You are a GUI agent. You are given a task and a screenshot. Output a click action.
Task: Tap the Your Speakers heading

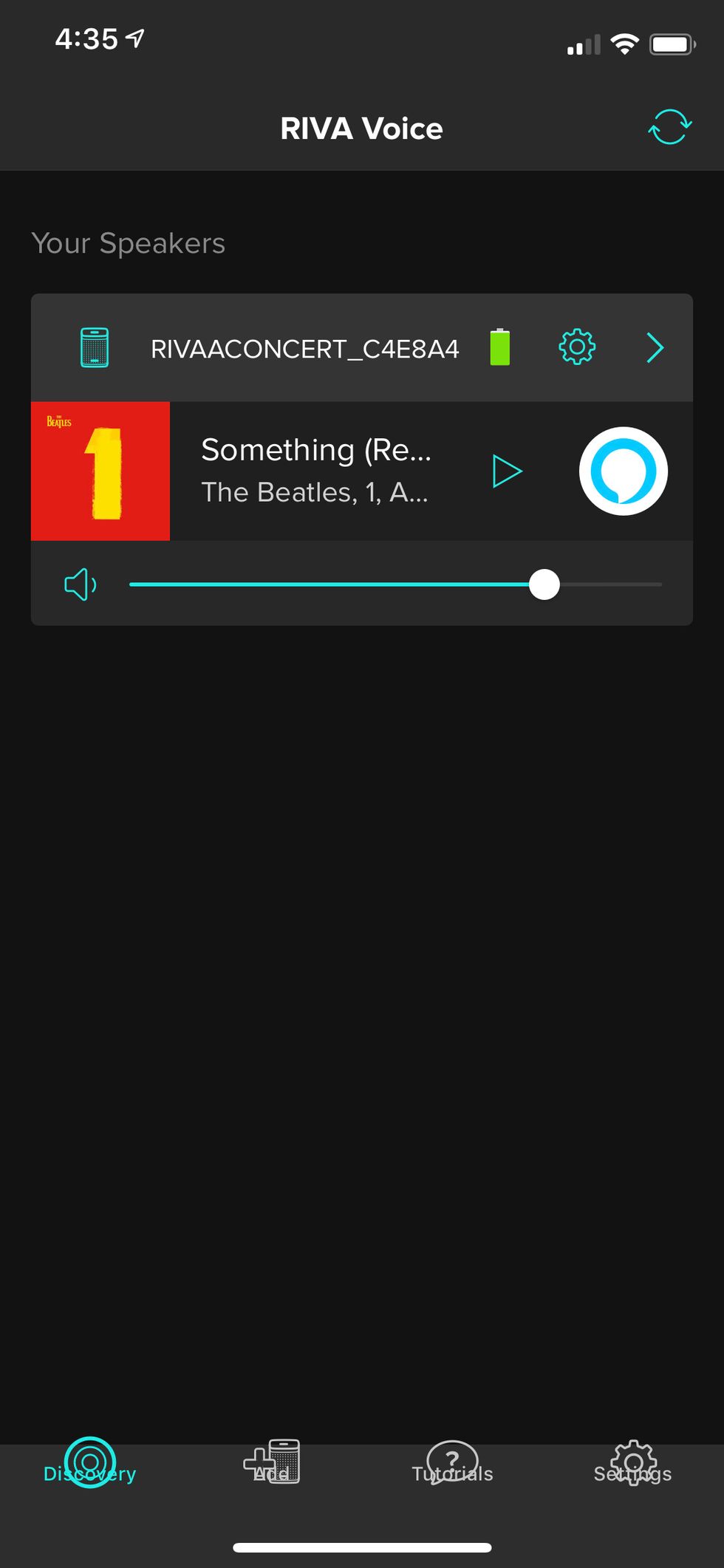(127, 242)
